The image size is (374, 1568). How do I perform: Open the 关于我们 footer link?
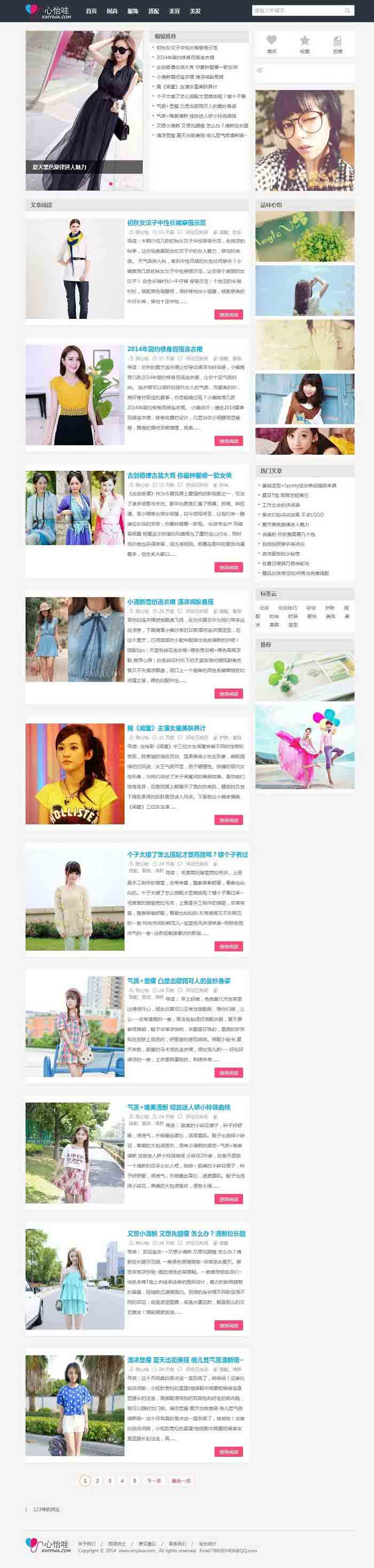[x=87, y=1543]
